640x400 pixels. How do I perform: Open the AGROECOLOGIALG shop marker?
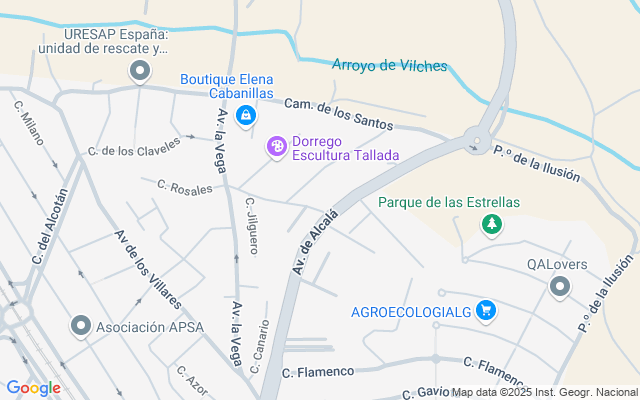pos(486,311)
